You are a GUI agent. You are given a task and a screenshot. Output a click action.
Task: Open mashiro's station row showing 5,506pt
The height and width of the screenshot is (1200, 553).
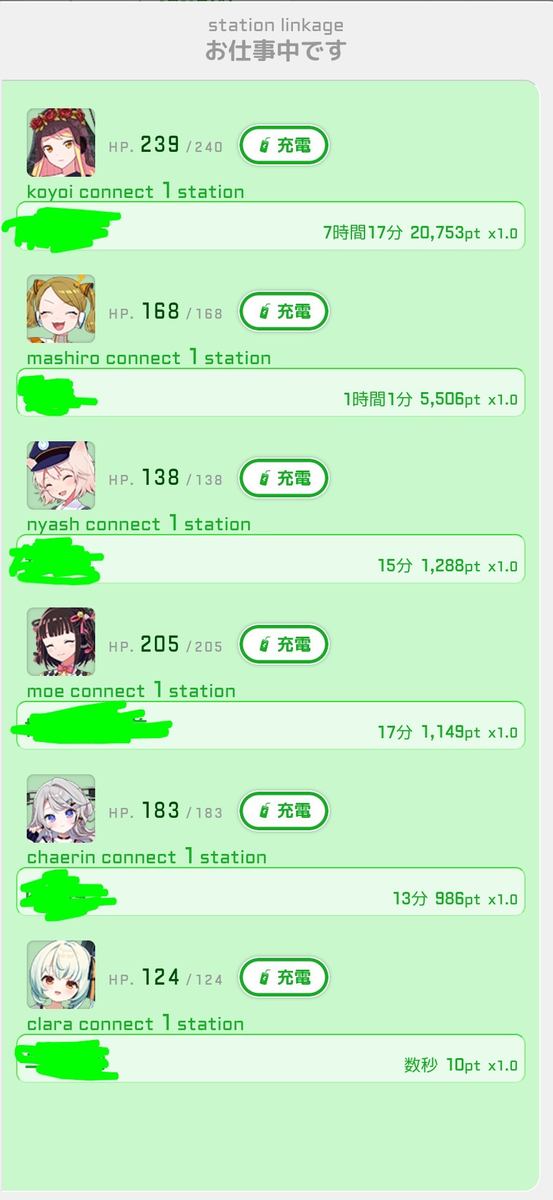pyautogui.click(x=270, y=392)
